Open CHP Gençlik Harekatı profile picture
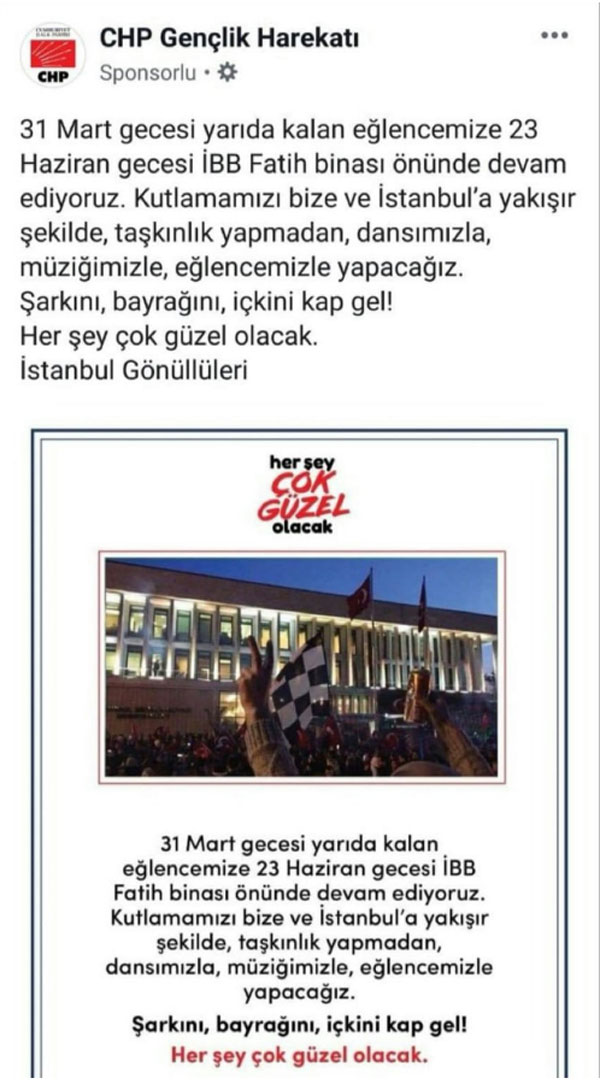The image size is (600, 1084). click(x=51, y=55)
